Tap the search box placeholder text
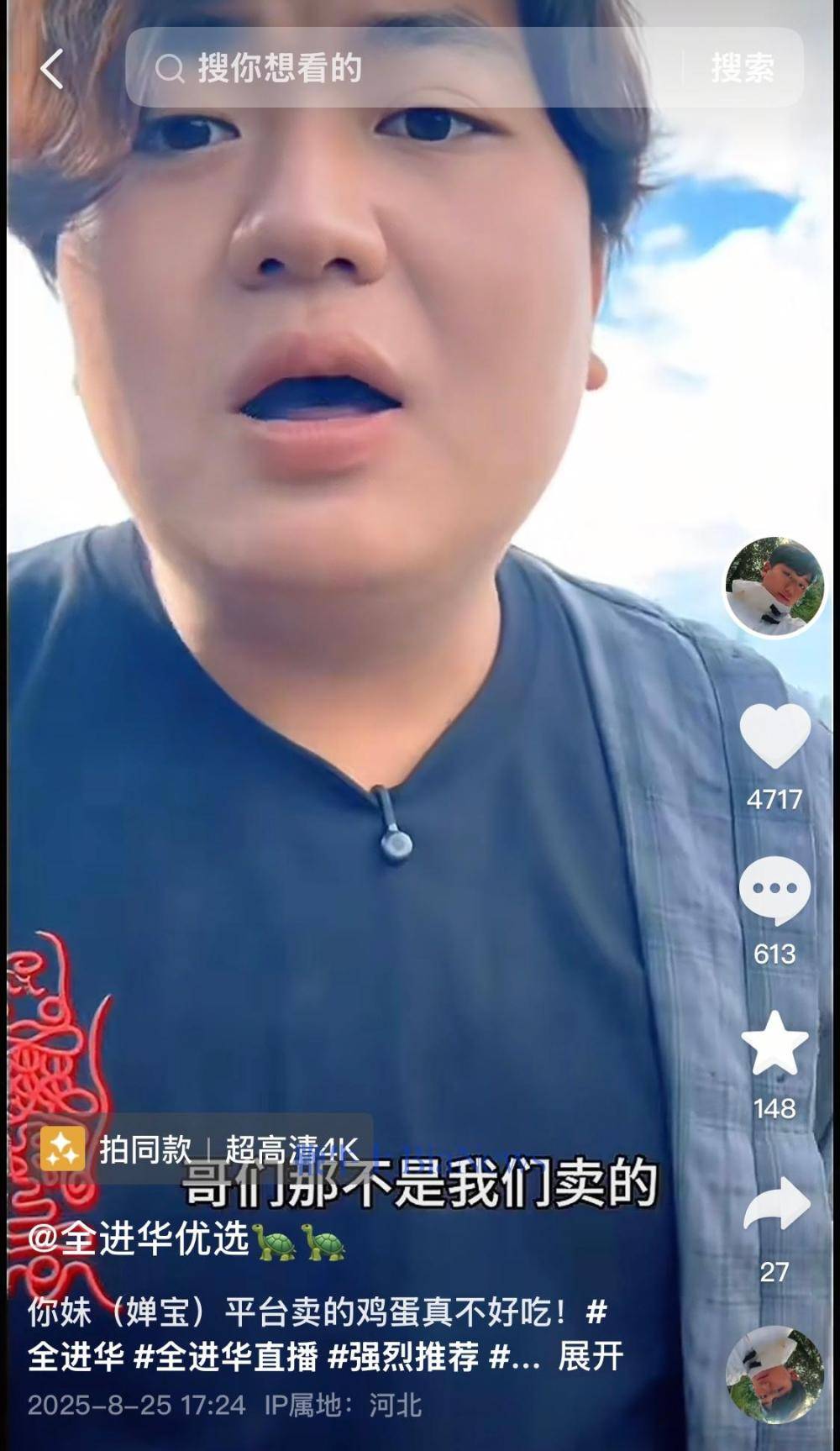Screen dimensions: 840x1451 click(x=280, y=68)
